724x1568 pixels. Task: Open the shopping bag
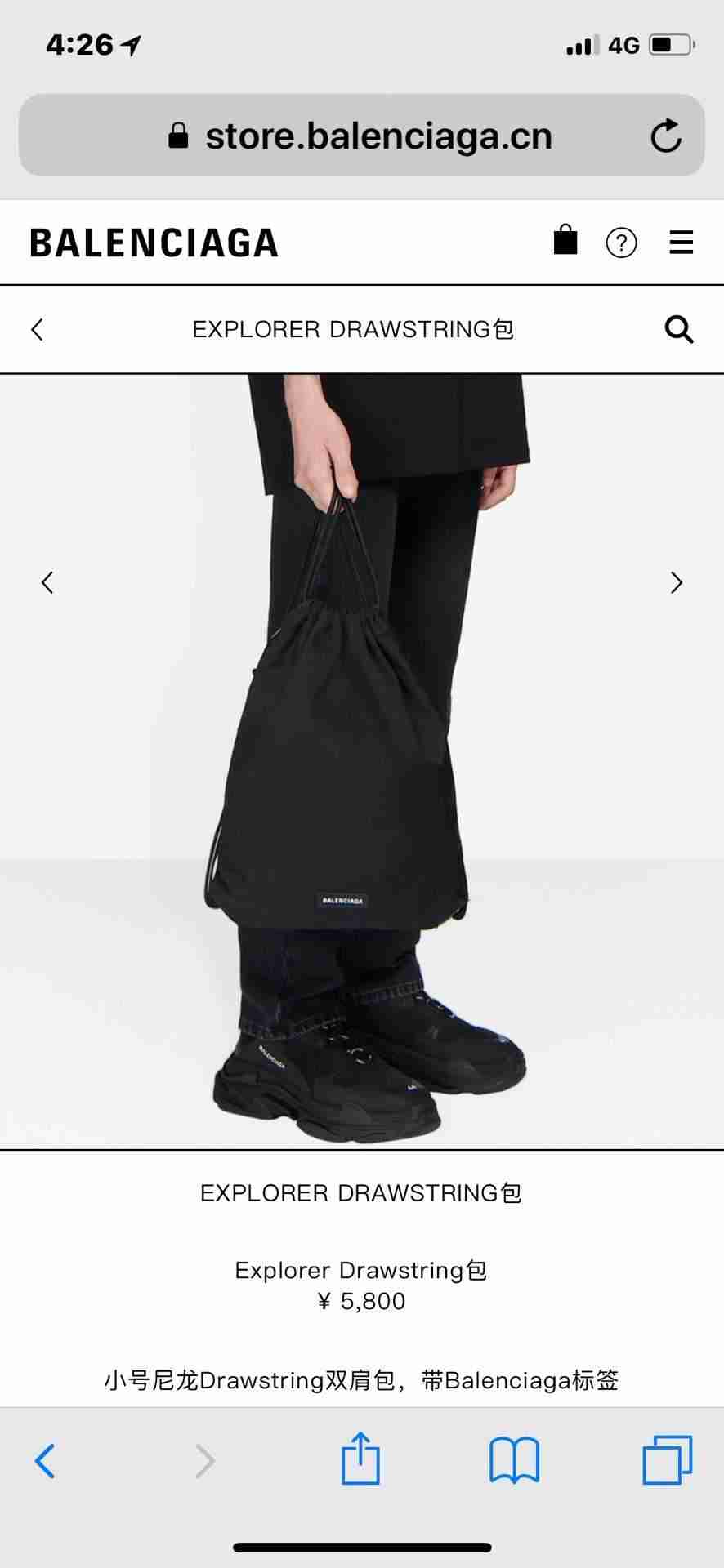click(565, 241)
